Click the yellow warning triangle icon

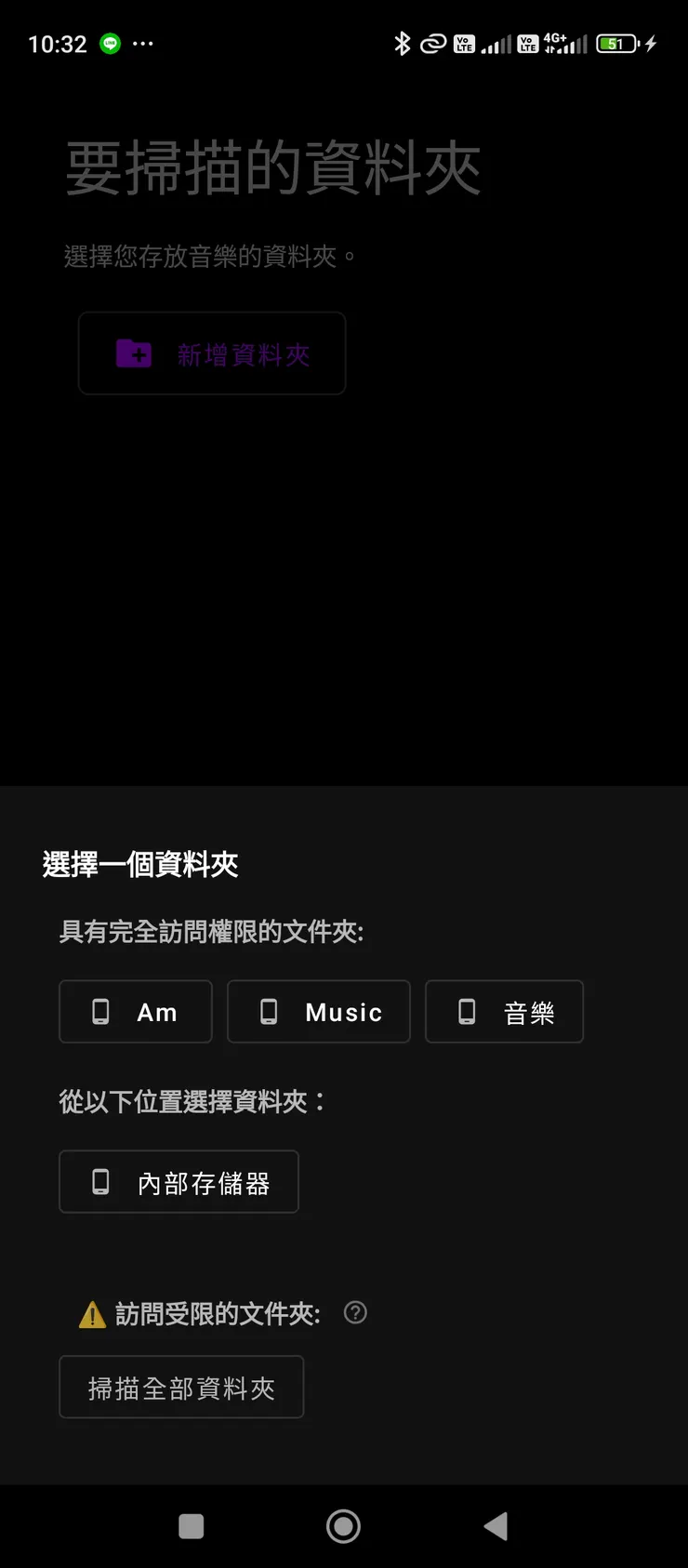point(92,1313)
